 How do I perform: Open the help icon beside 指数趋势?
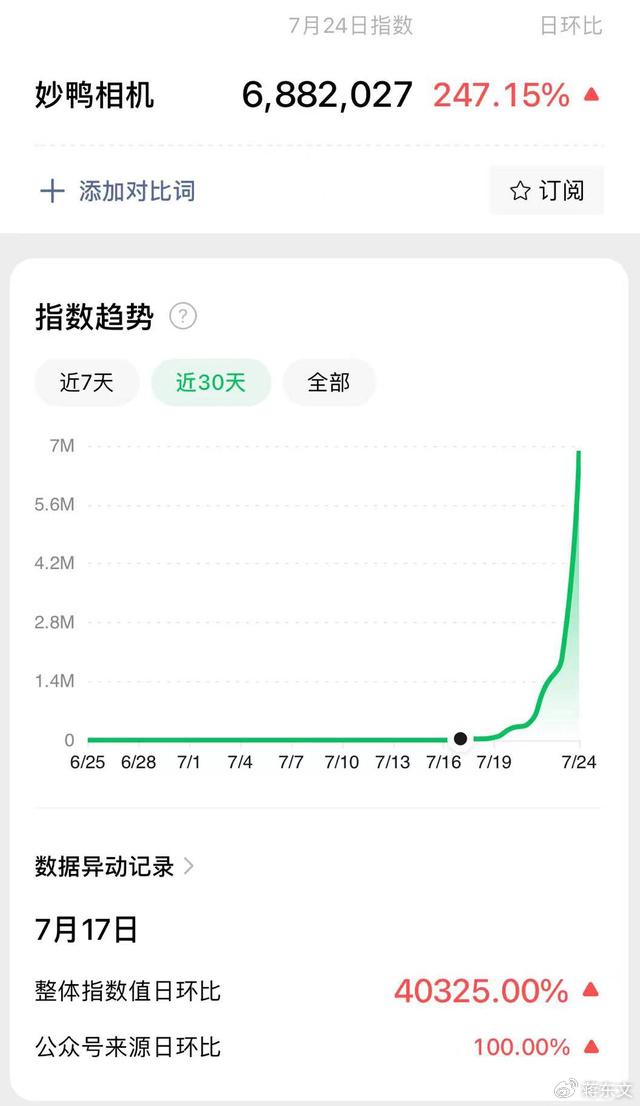[183, 316]
